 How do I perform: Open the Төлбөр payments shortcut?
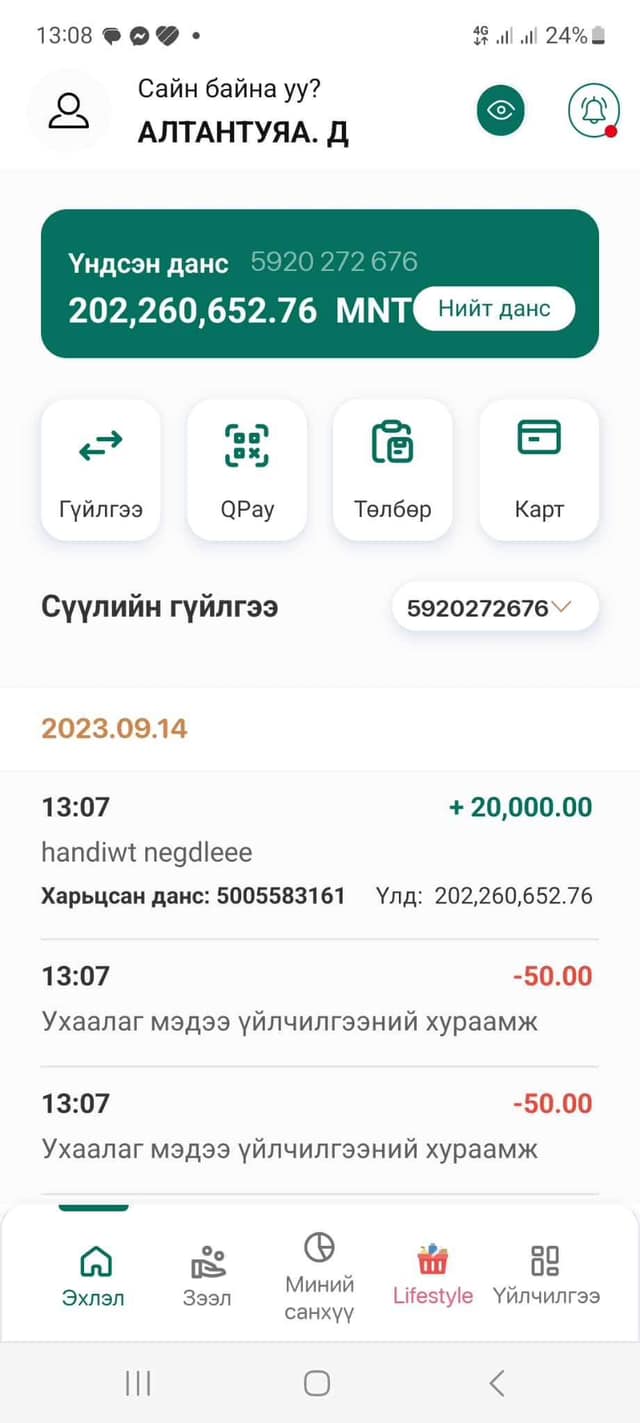[393, 470]
